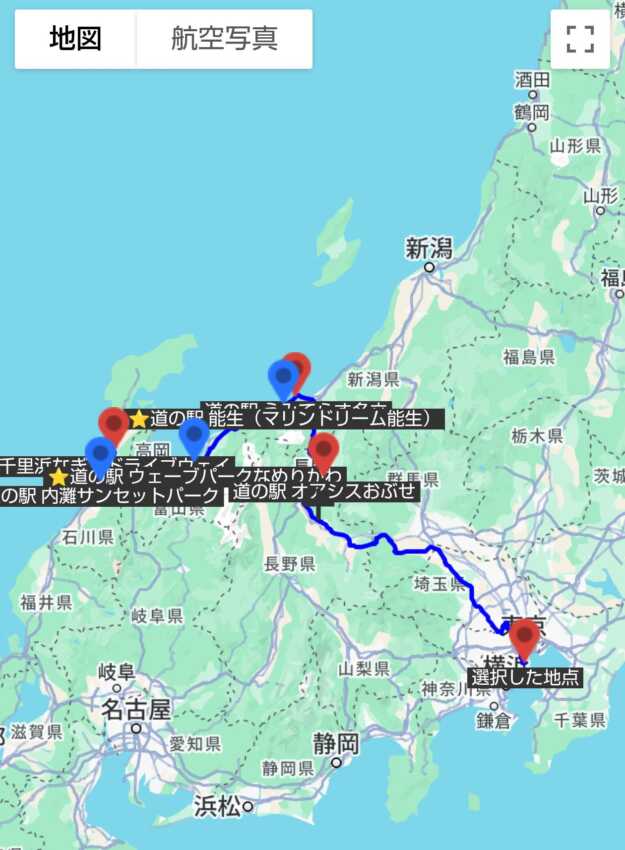
Task: Open the red pin for 道の駅 オアシスおぶせ
Action: click(323, 451)
